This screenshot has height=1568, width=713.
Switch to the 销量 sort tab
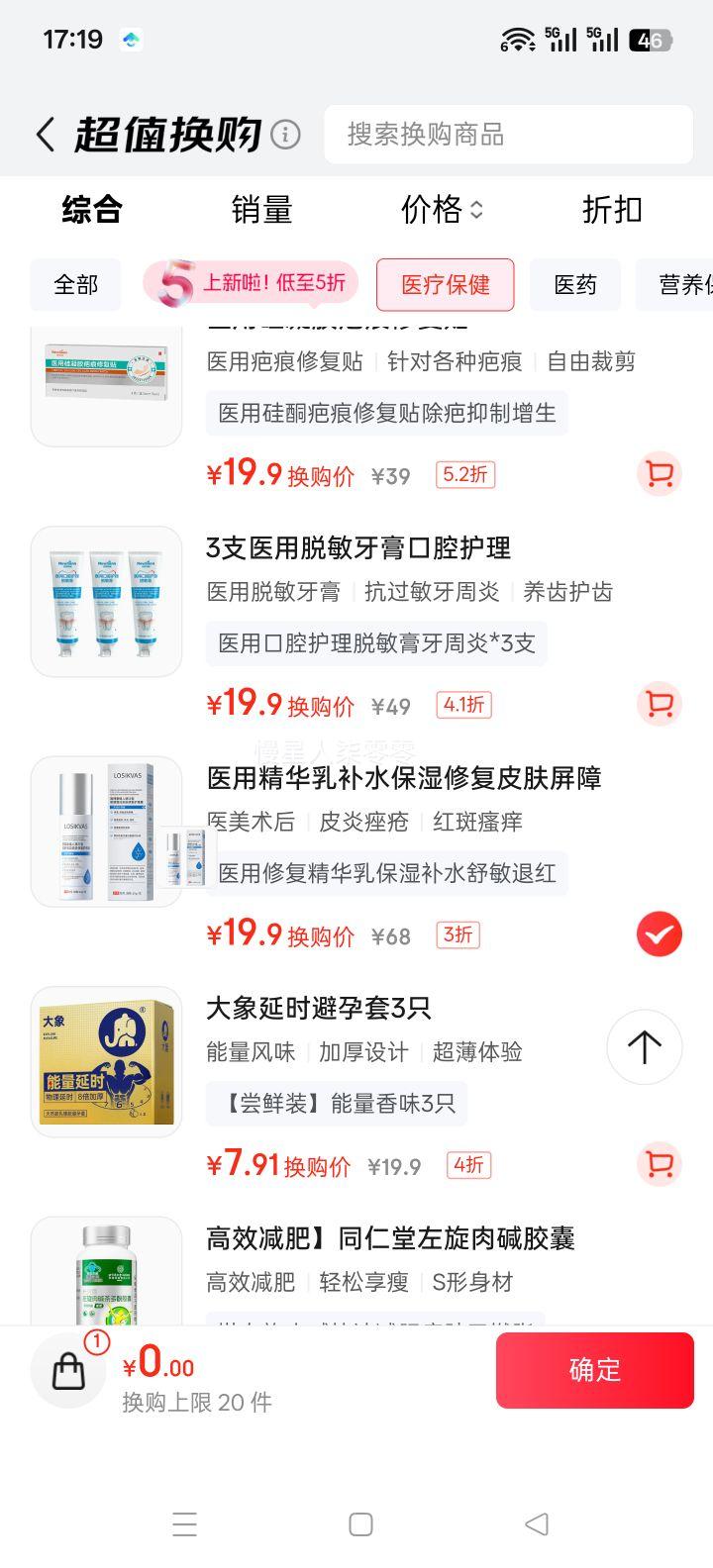[x=261, y=210]
